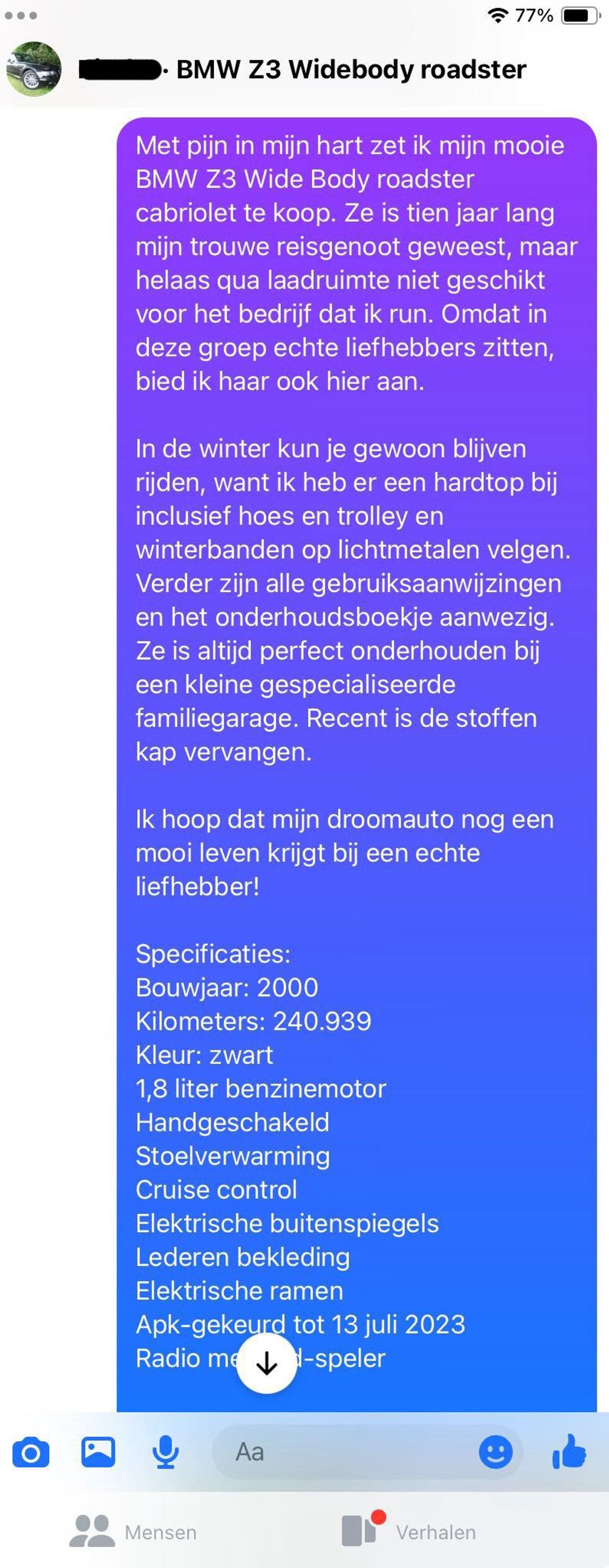Jump to the latest message with down arrow
Screen dimensions: 609x1568
[266, 1364]
